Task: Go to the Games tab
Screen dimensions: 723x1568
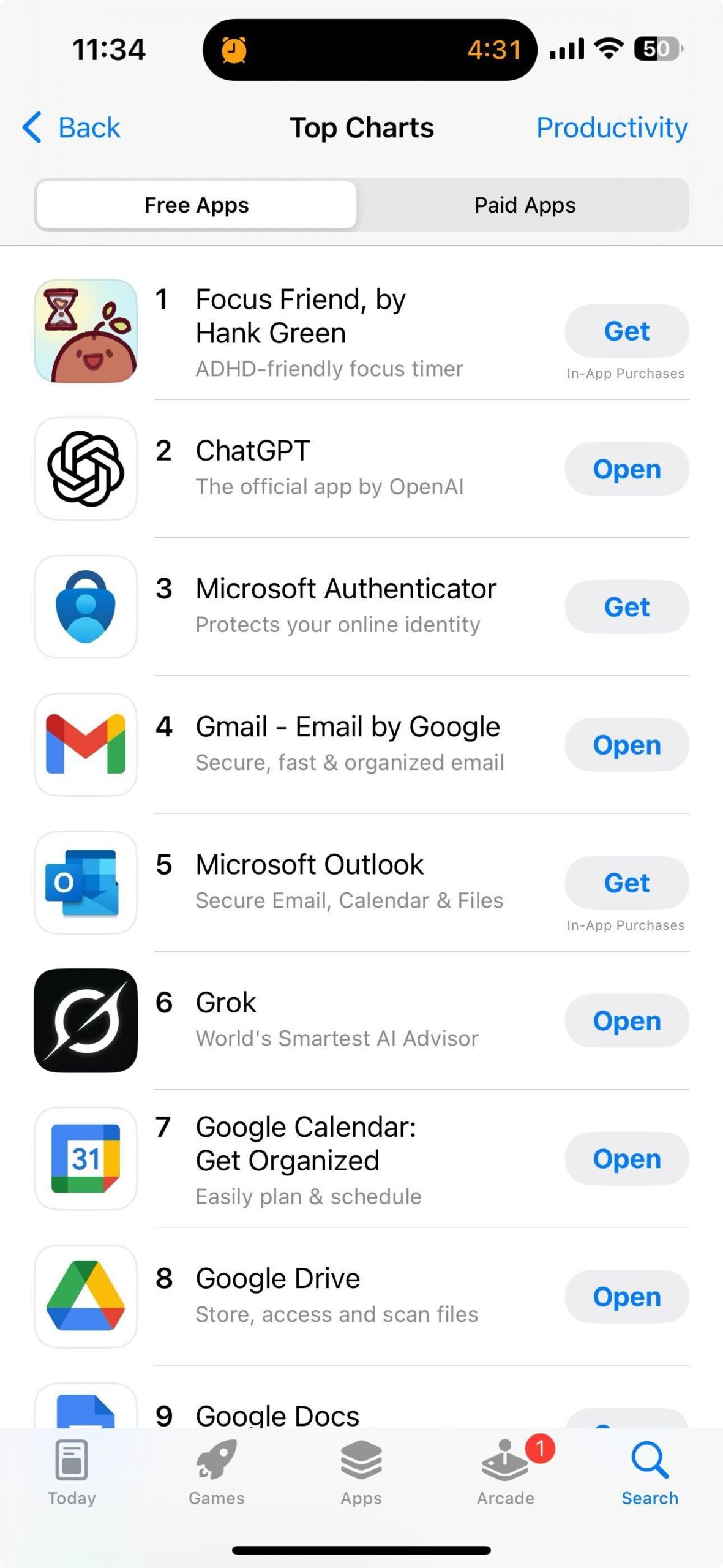Action: click(x=216, y=1473)
